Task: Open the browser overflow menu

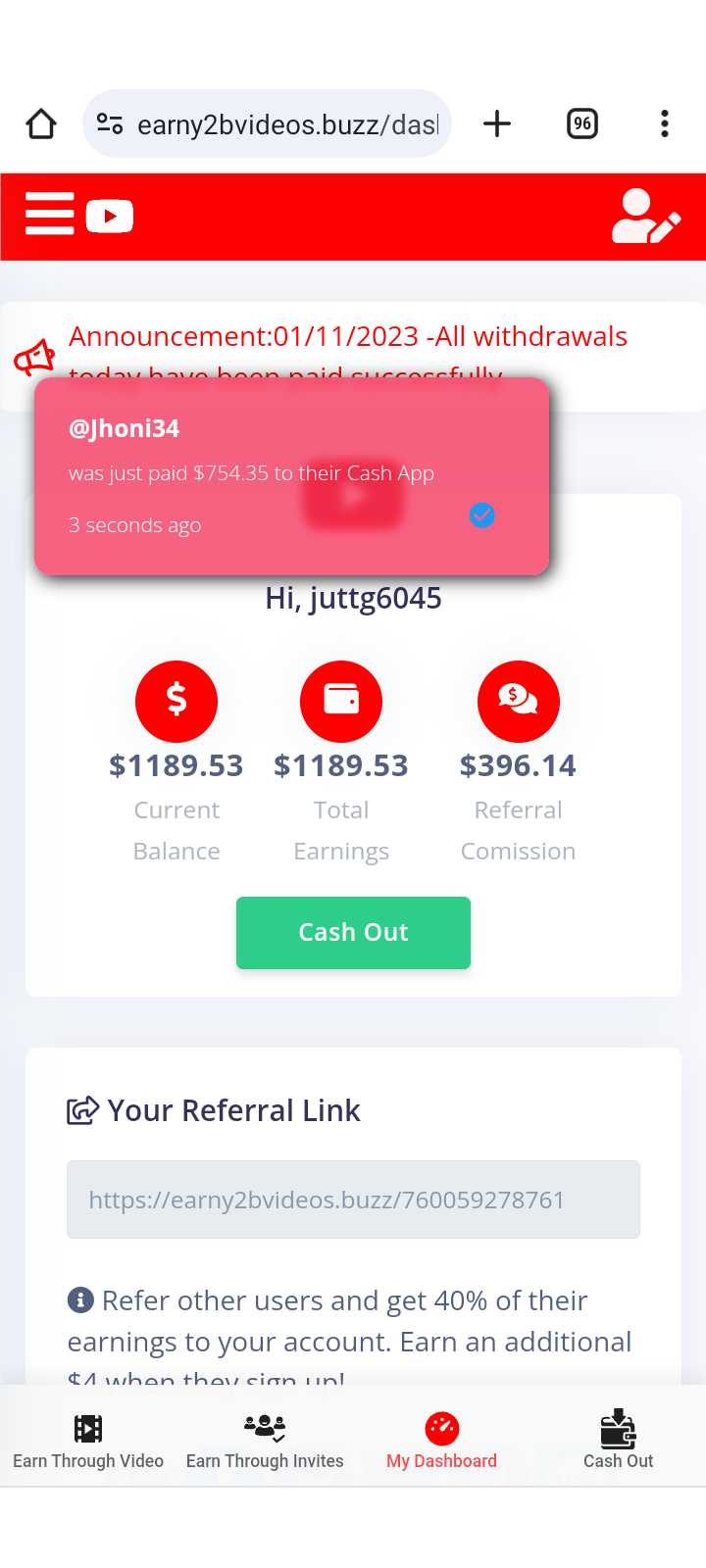Action: 665,123
